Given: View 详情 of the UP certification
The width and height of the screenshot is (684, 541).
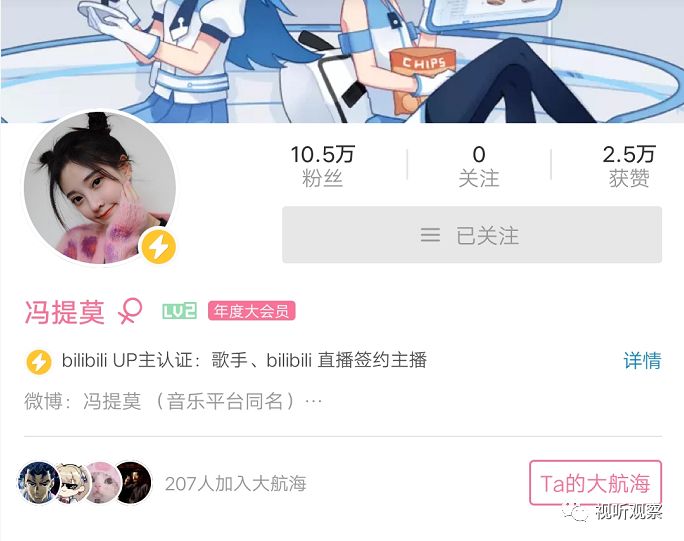Looking at the screenshot, I should pyautogui.click(x=642, y=361).
